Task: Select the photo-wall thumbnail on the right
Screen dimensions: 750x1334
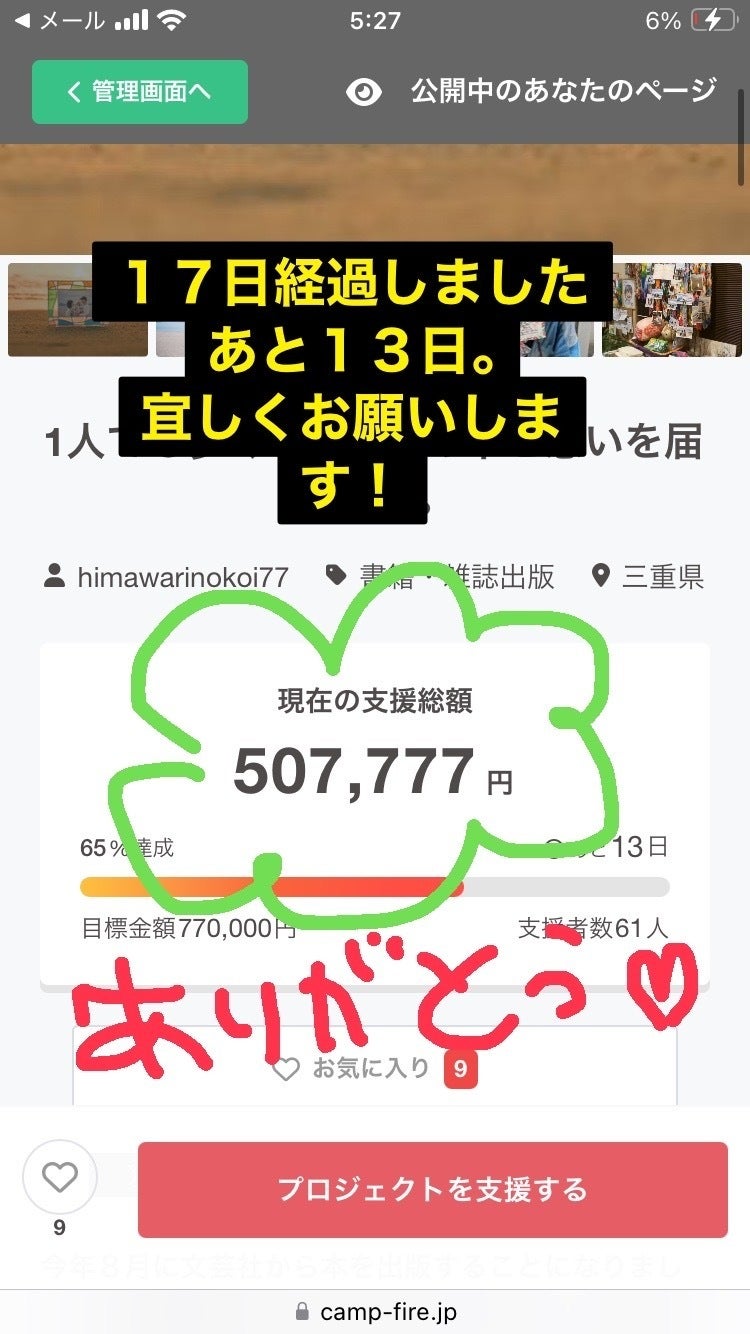Action: (x=672, y=309)
